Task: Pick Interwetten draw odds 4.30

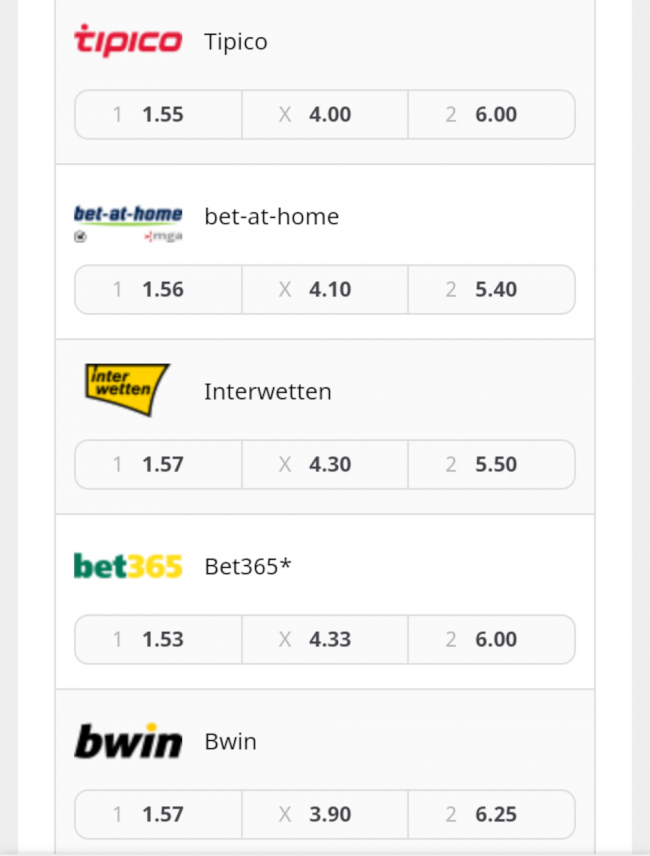Action: pyautogui.click(x=325, y=465)
